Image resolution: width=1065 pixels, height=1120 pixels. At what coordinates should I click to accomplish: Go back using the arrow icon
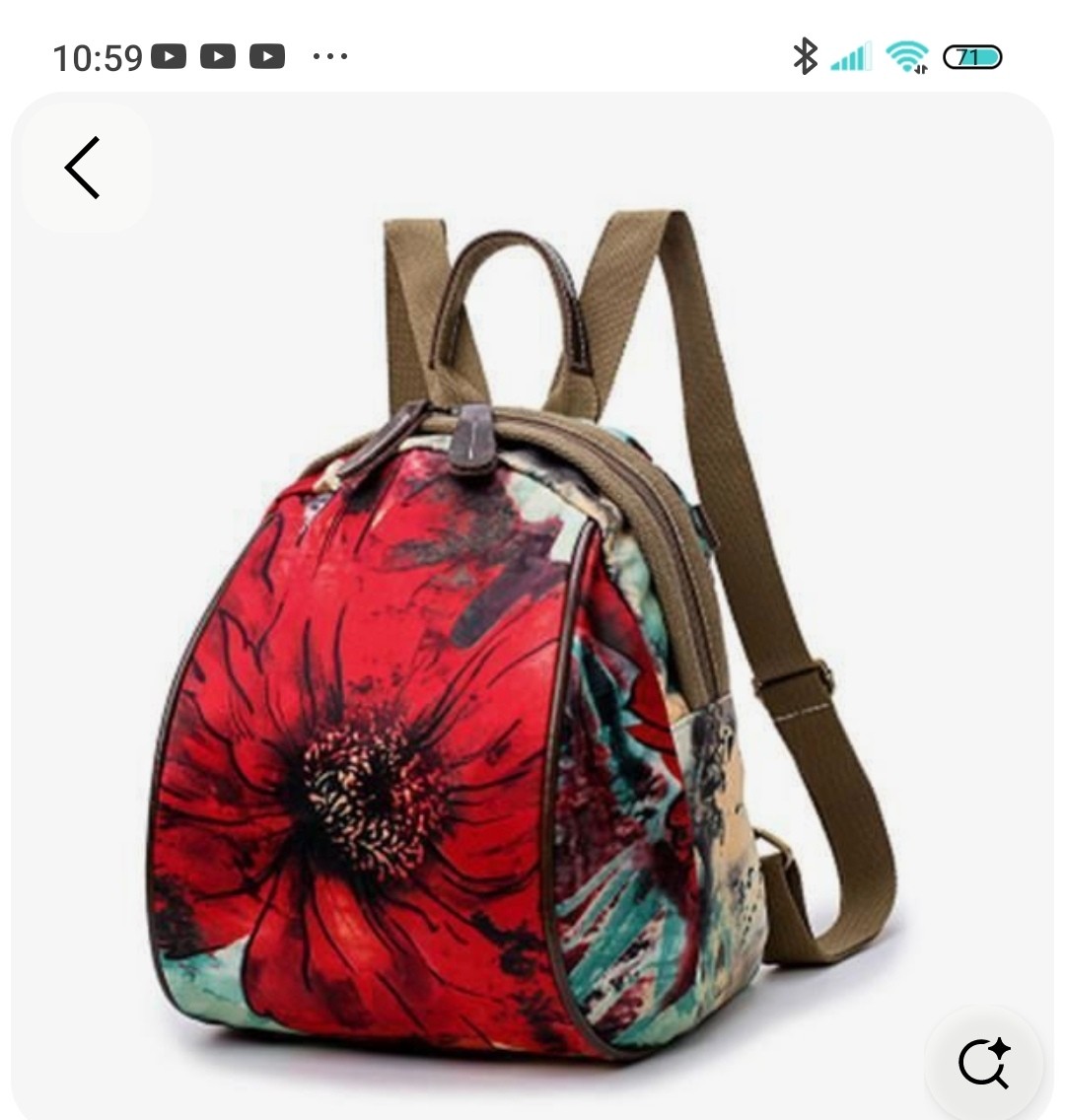pos(85,168)
